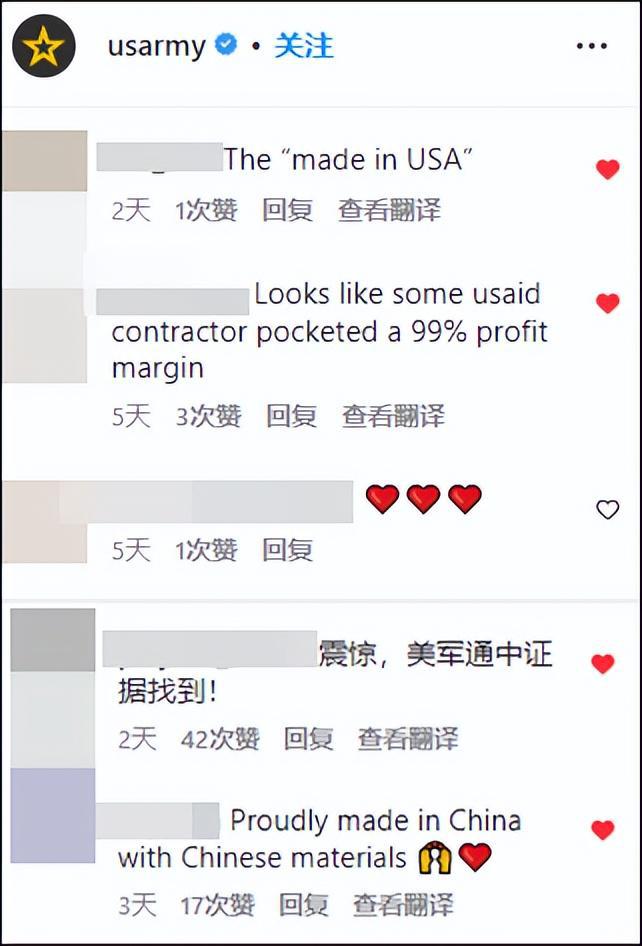642x946 pixels.
Task: Reply to the 震惊，美军通中证据 comment
Action: [308, 739]
